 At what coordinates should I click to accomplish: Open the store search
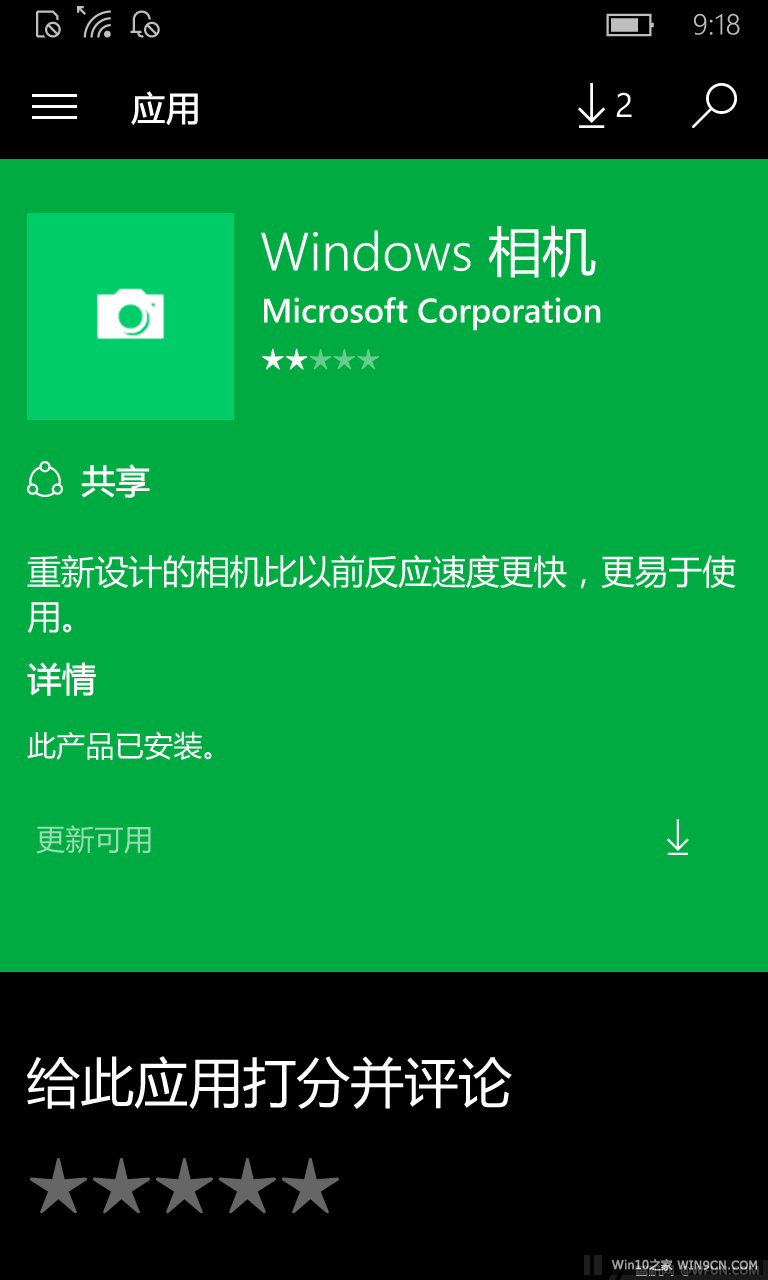pyautogui.click(x=714, y=106)
